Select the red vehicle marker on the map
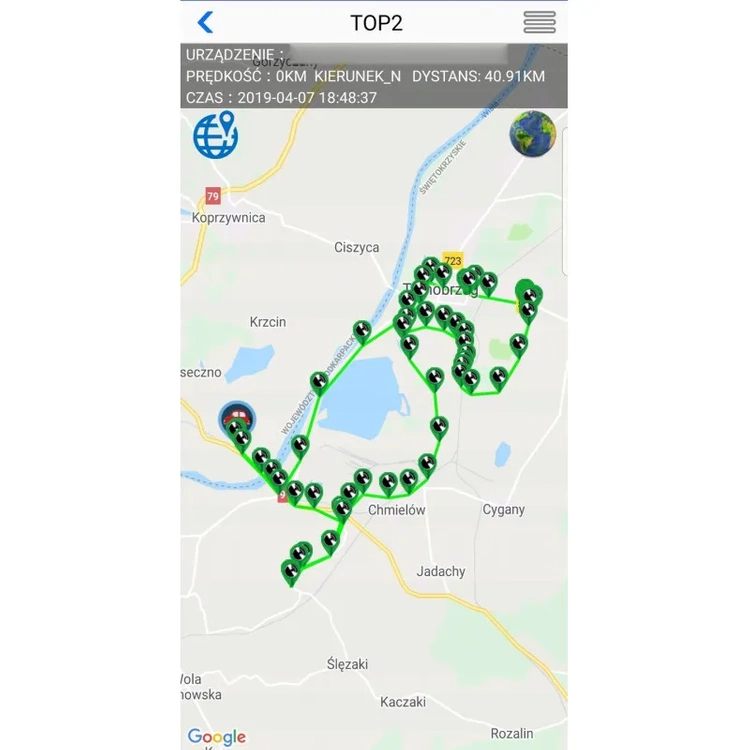750x750 pixels. (236, 416)
